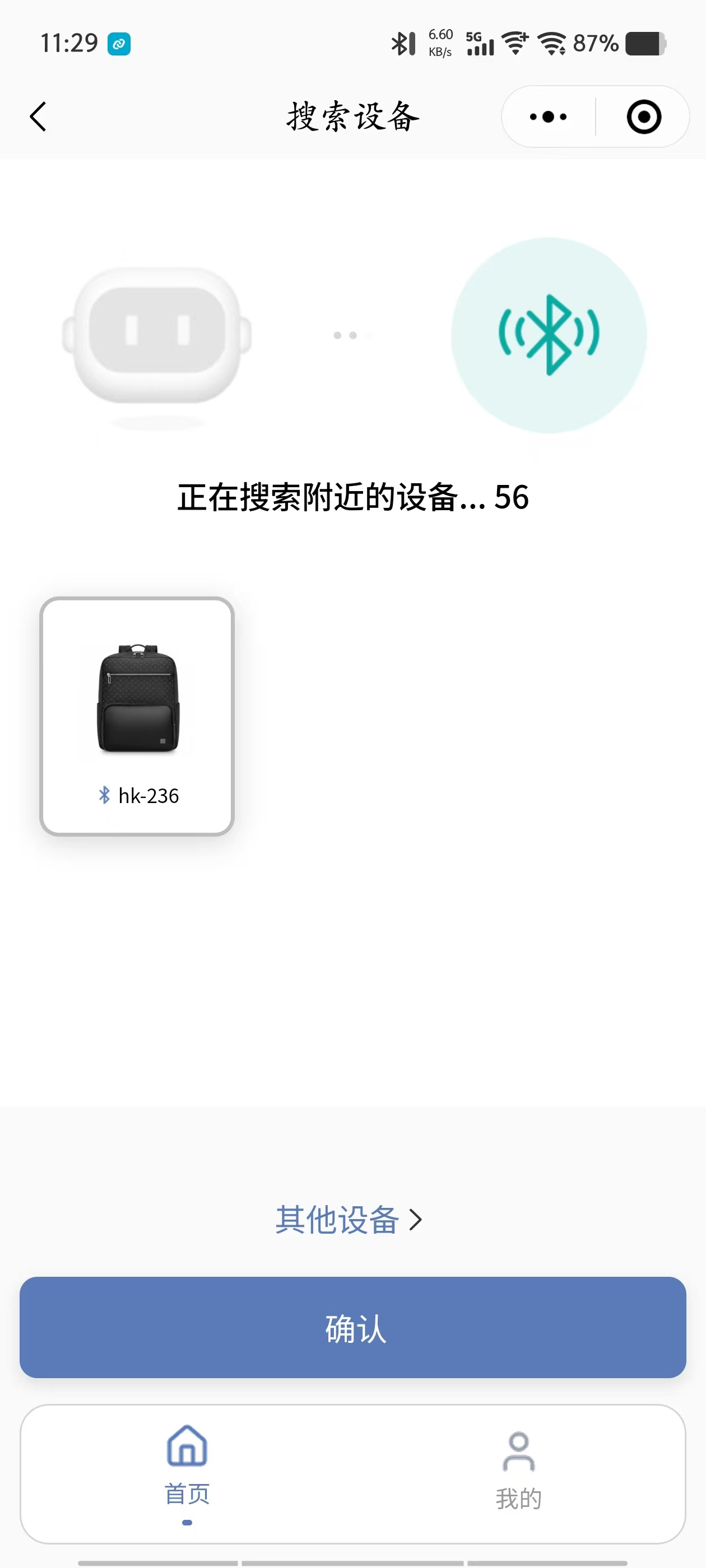Screen dimensions: 706x1568
Task: Close the mini program with the circle button
Action: (x=643, y=116)
